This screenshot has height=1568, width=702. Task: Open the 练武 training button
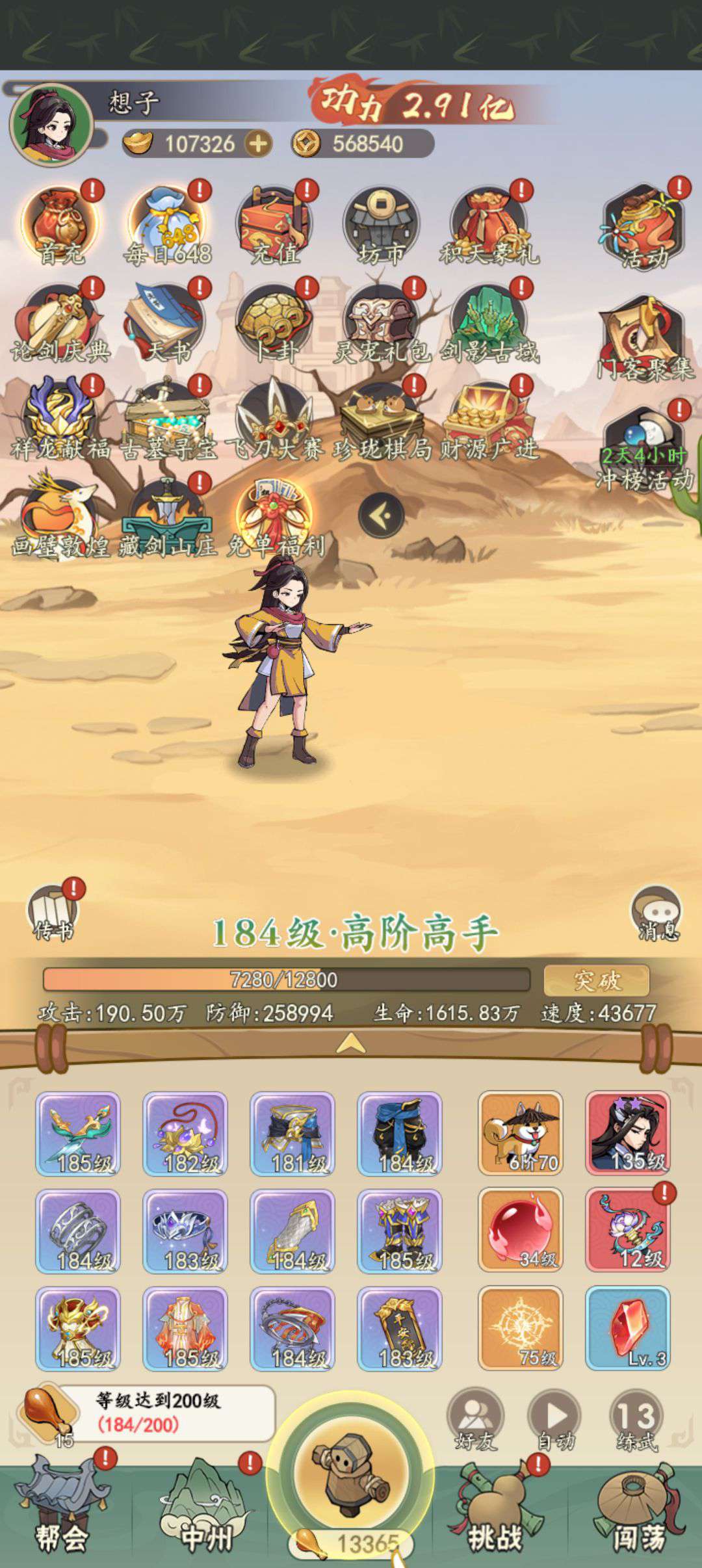point(636,1418)
